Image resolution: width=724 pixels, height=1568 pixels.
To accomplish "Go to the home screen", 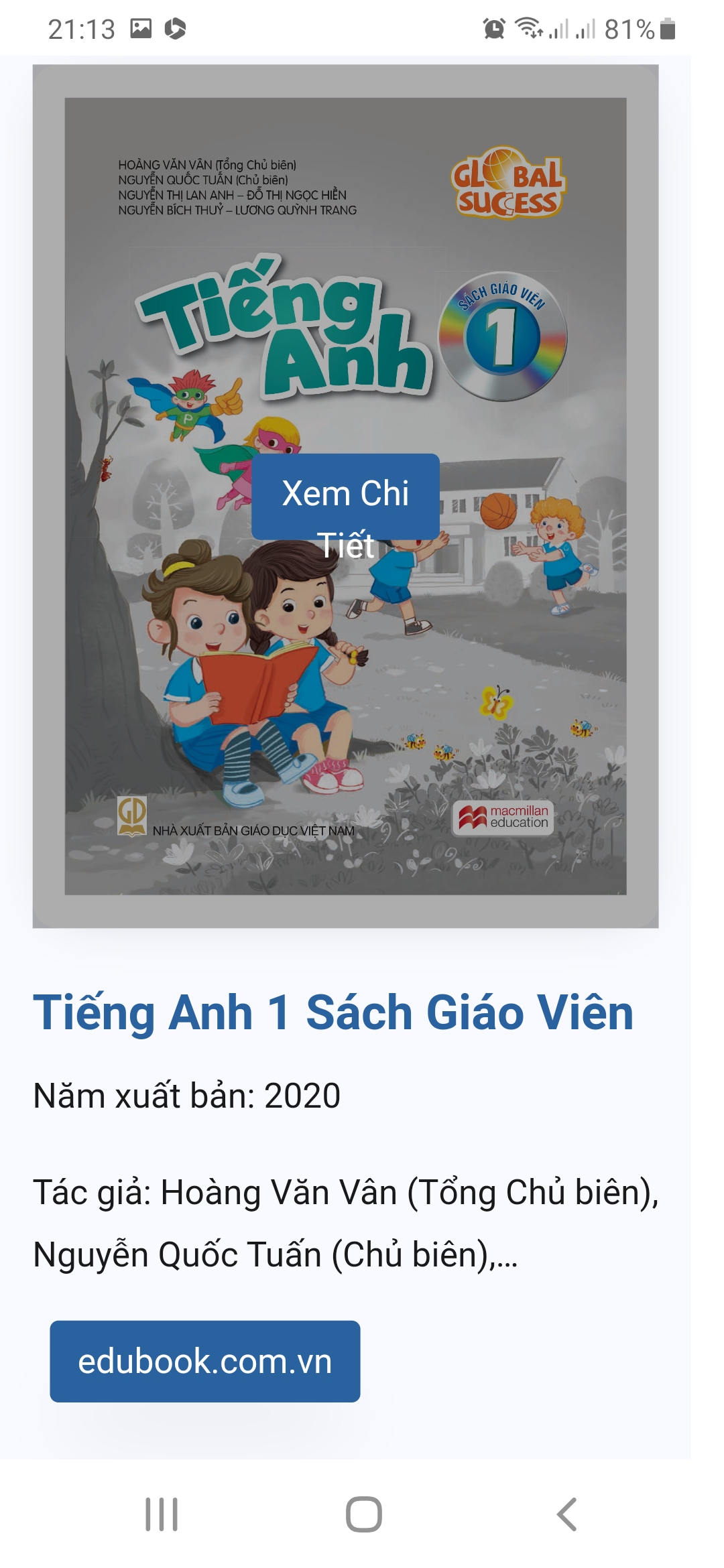I will point(363,1514).
